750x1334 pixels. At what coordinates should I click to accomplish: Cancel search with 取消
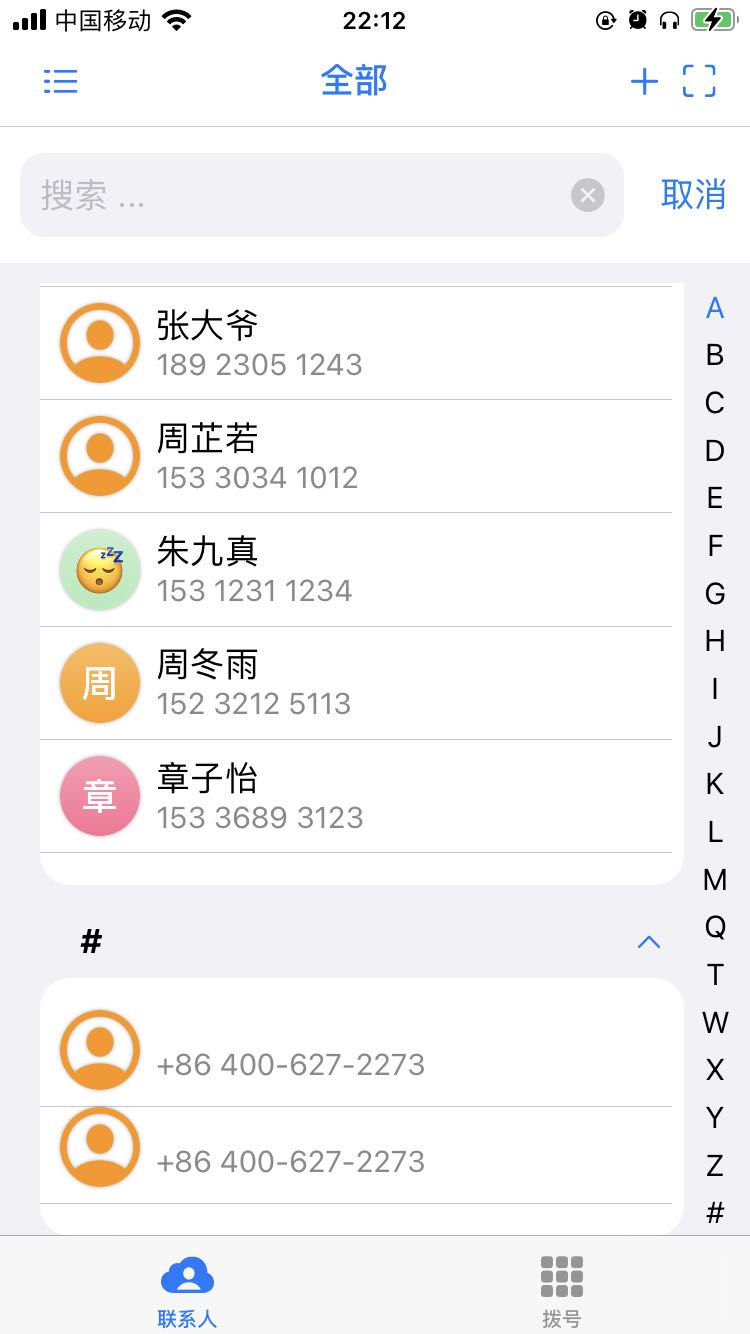point(693,194)
